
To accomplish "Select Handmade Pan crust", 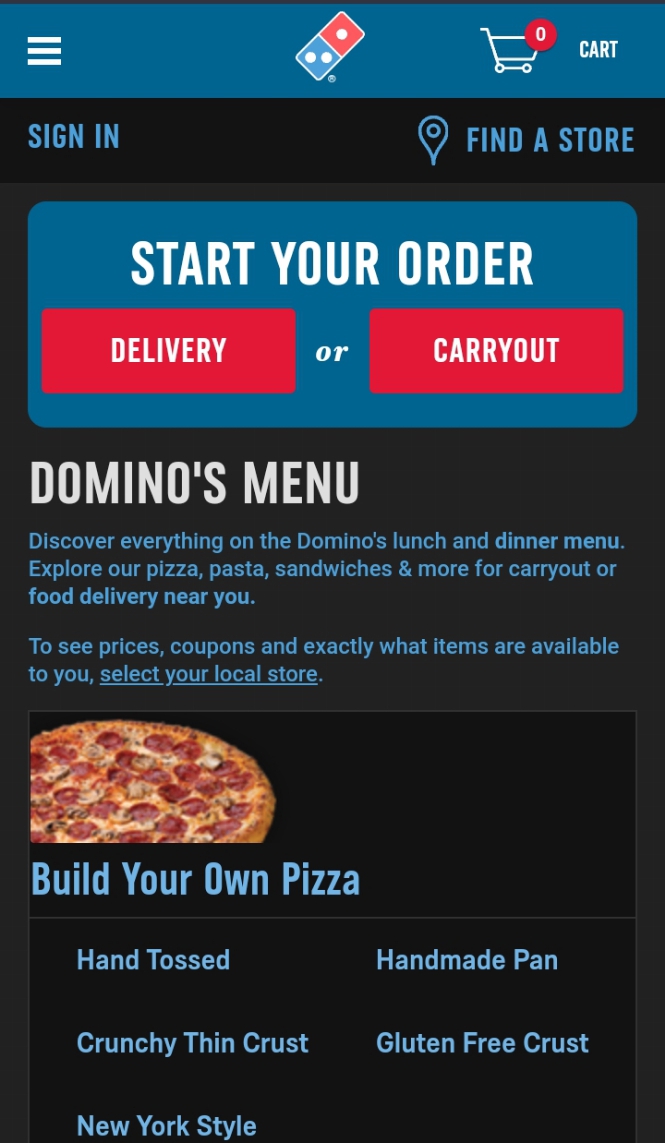I will (466, 960).
